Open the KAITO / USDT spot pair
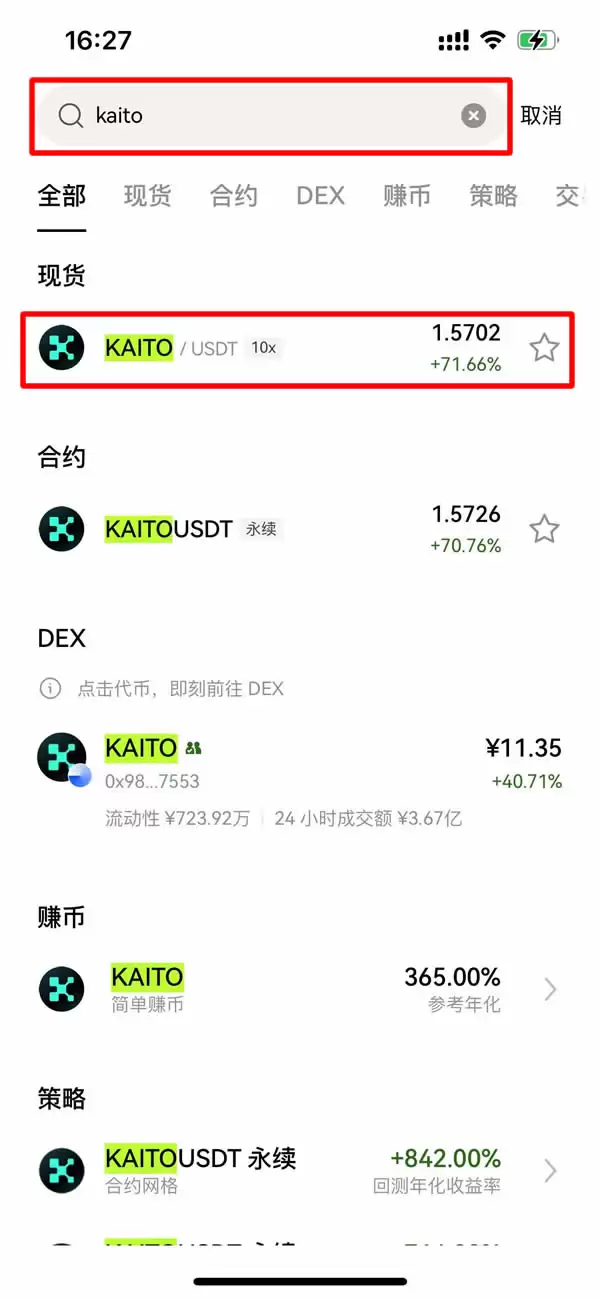Viewport: 600px width, 1298px height. [270, 348]
